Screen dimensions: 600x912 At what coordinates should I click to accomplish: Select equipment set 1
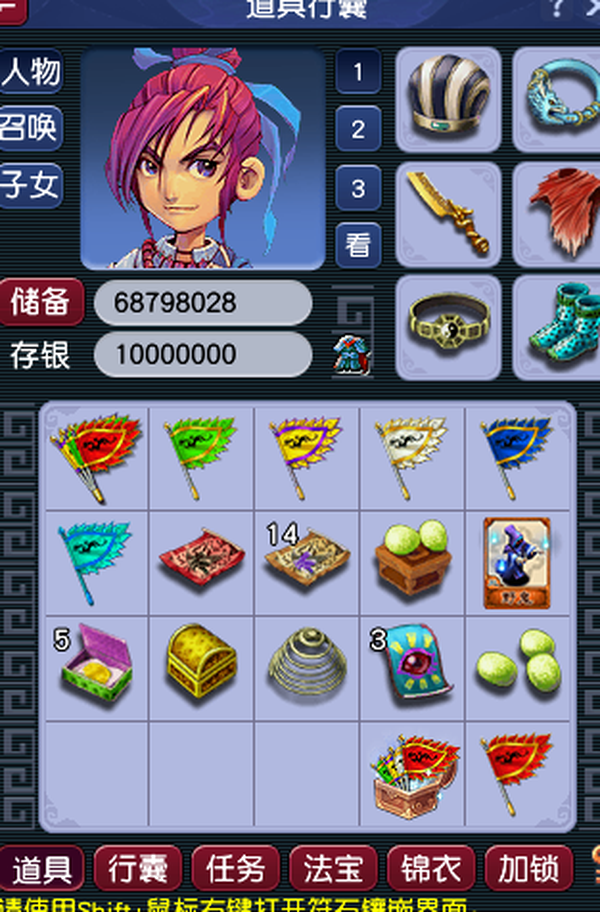pos(358,71)
